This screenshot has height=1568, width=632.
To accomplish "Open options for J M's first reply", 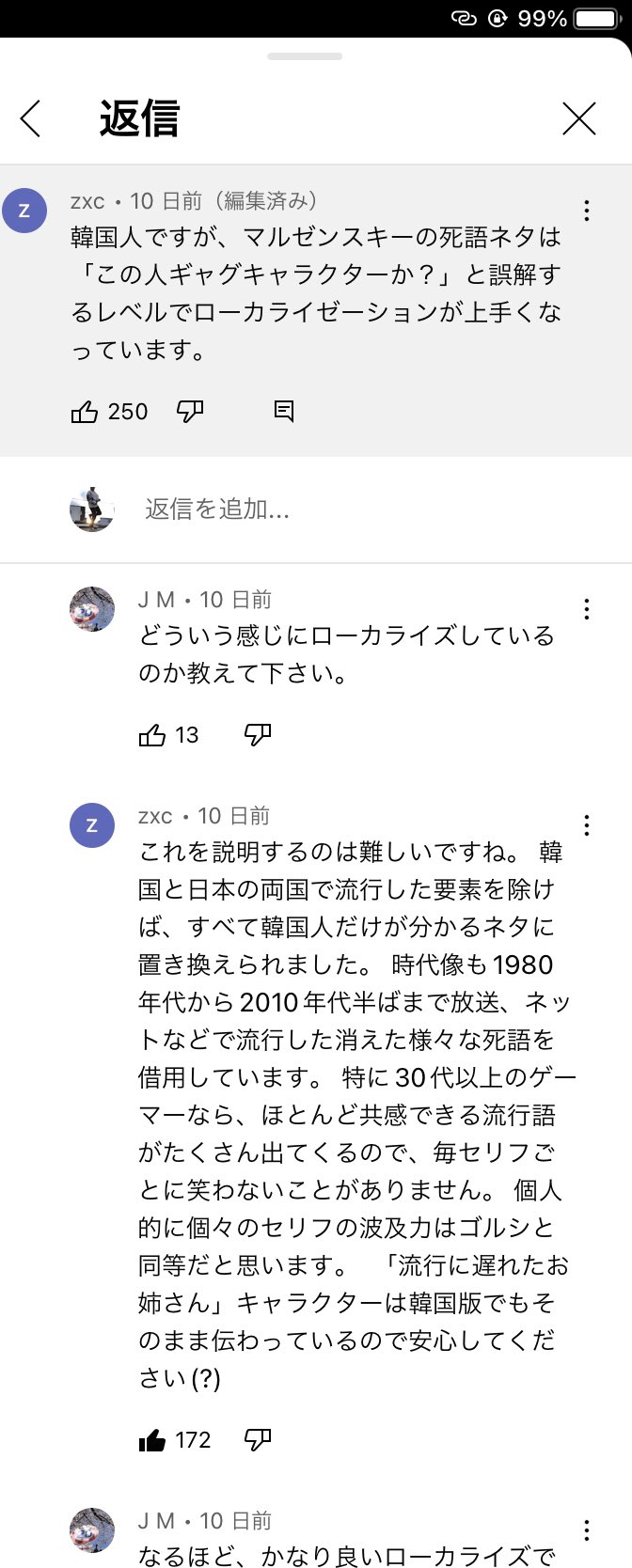I will [587, 609].
